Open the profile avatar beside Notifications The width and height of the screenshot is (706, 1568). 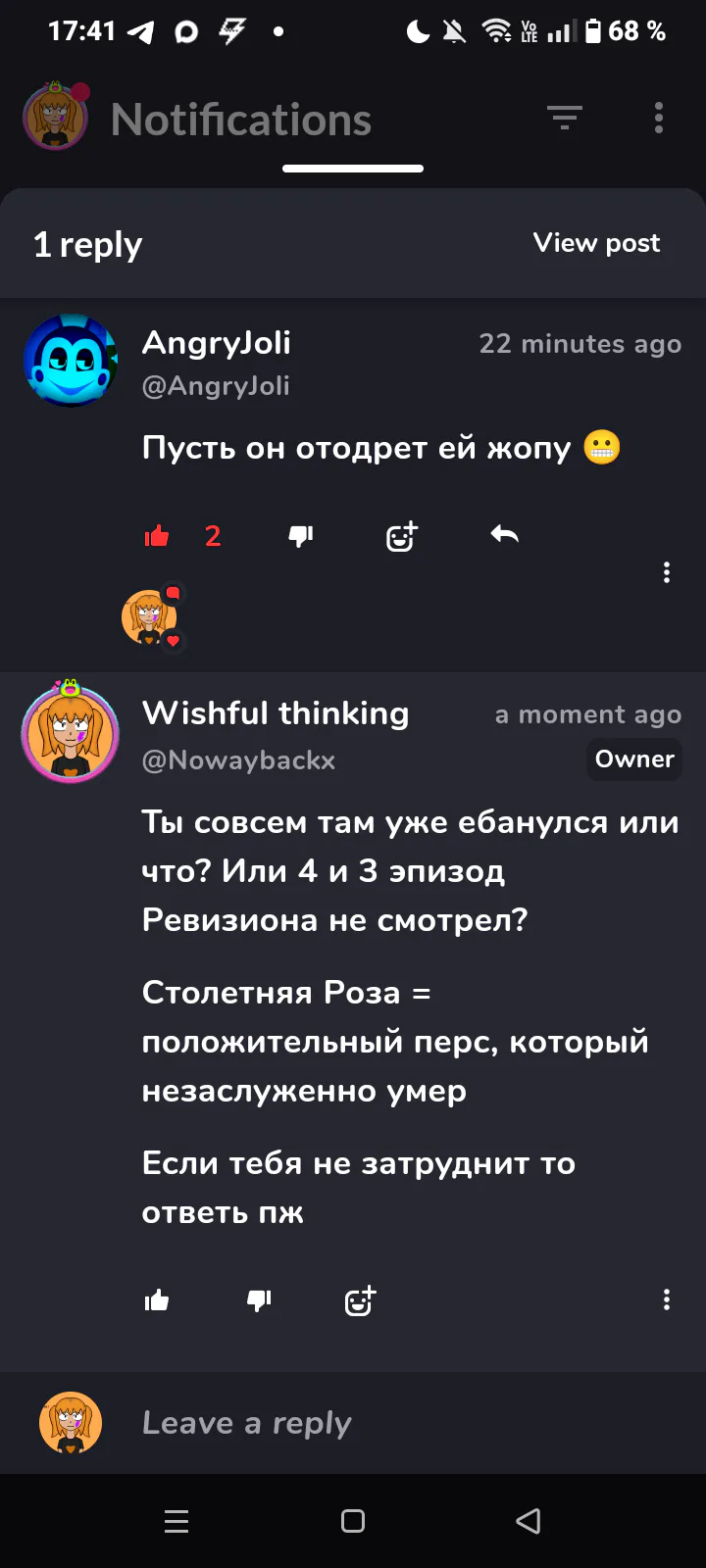[x=56, y=117]
